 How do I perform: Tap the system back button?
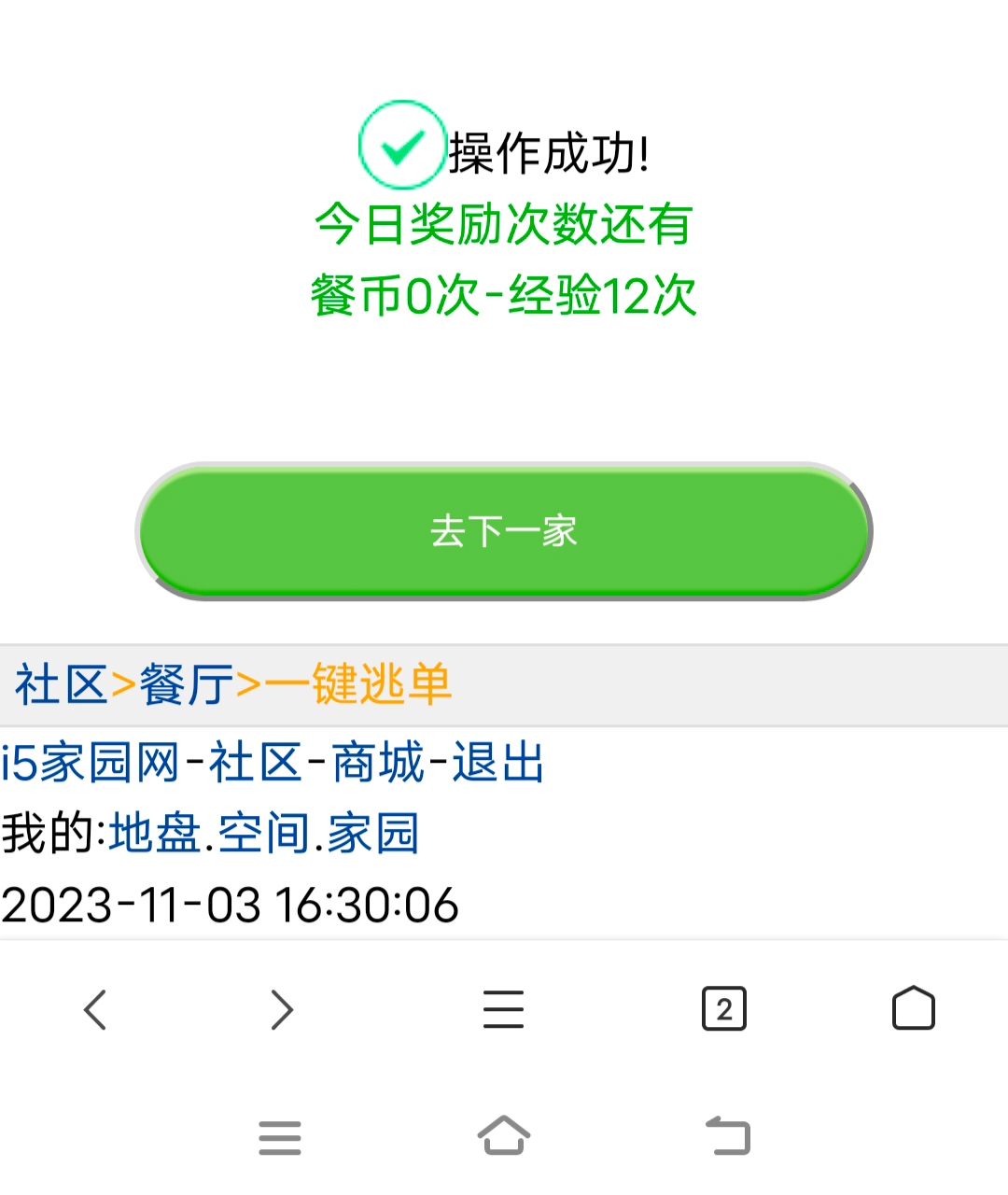[728, 1136]
